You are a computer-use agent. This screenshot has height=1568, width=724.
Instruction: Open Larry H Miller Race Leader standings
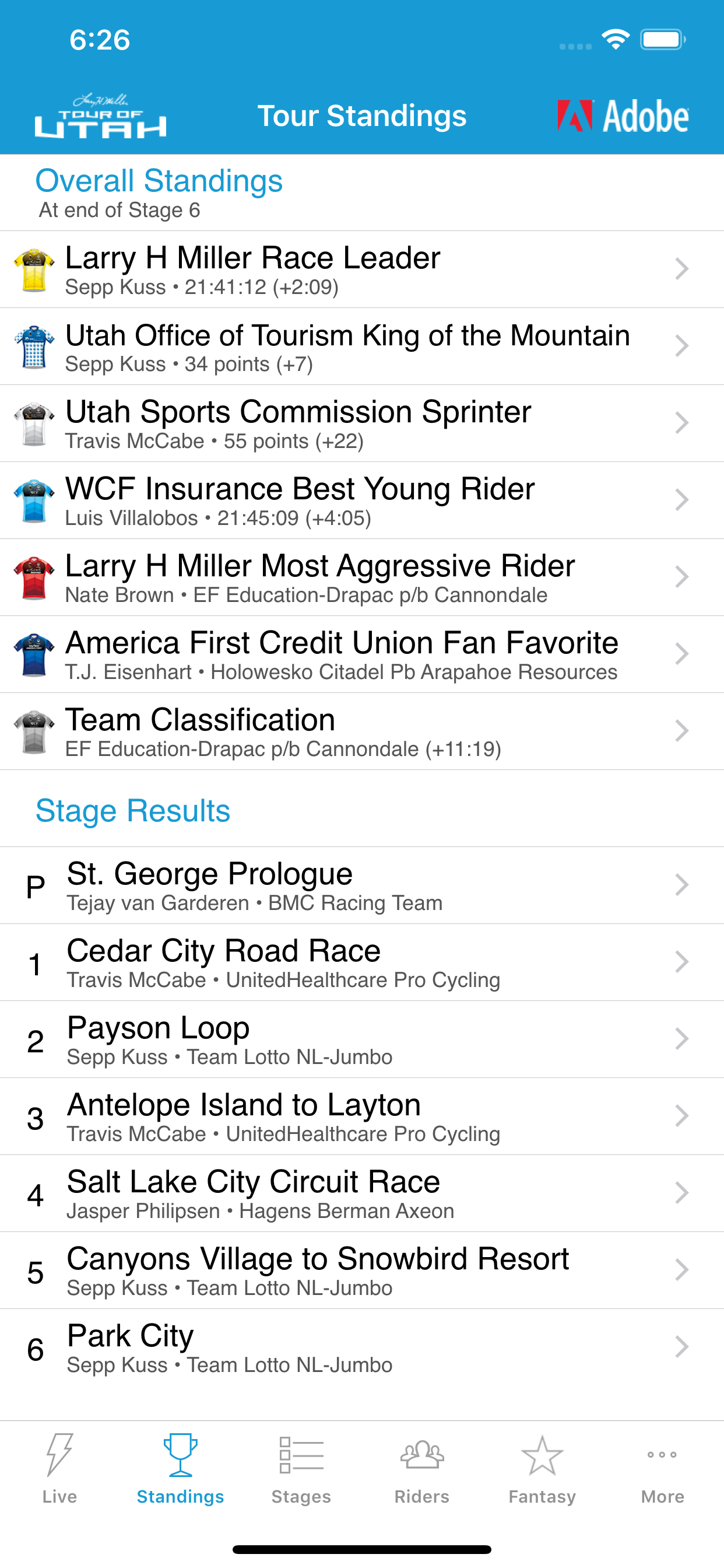(361, 269)
